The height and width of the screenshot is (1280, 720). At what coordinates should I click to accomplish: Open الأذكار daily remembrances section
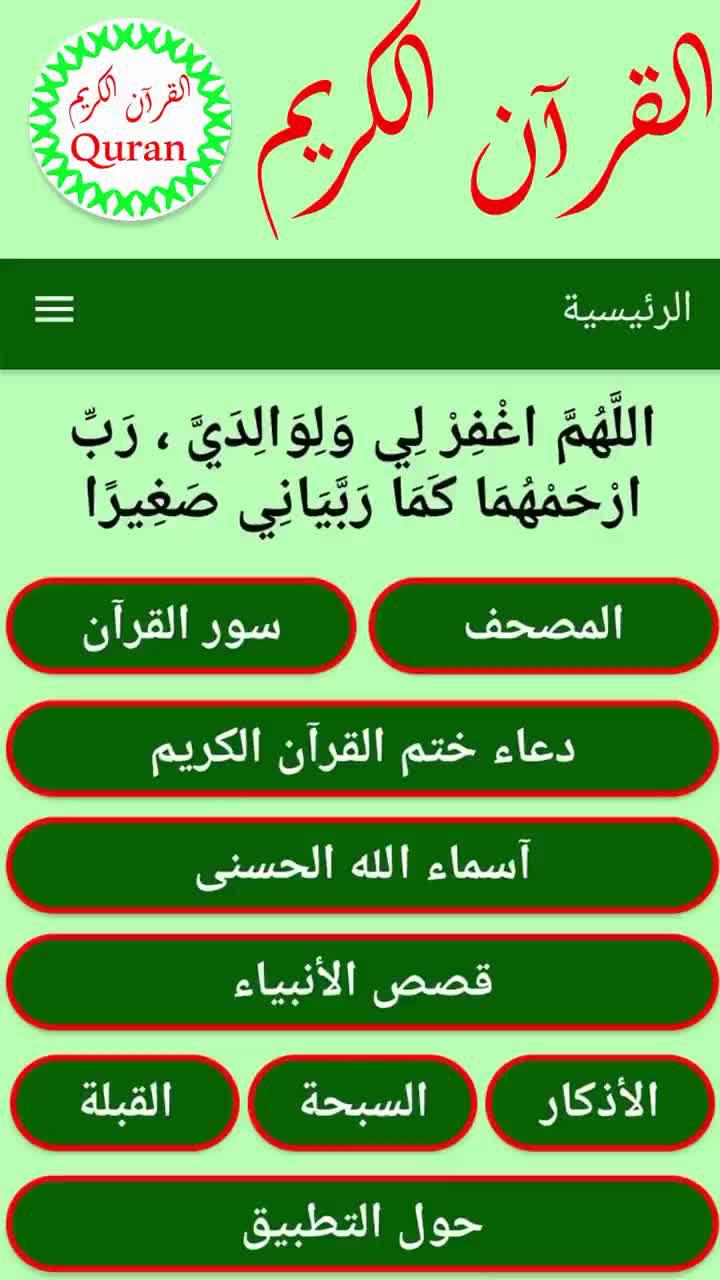tap(601, 1102)
